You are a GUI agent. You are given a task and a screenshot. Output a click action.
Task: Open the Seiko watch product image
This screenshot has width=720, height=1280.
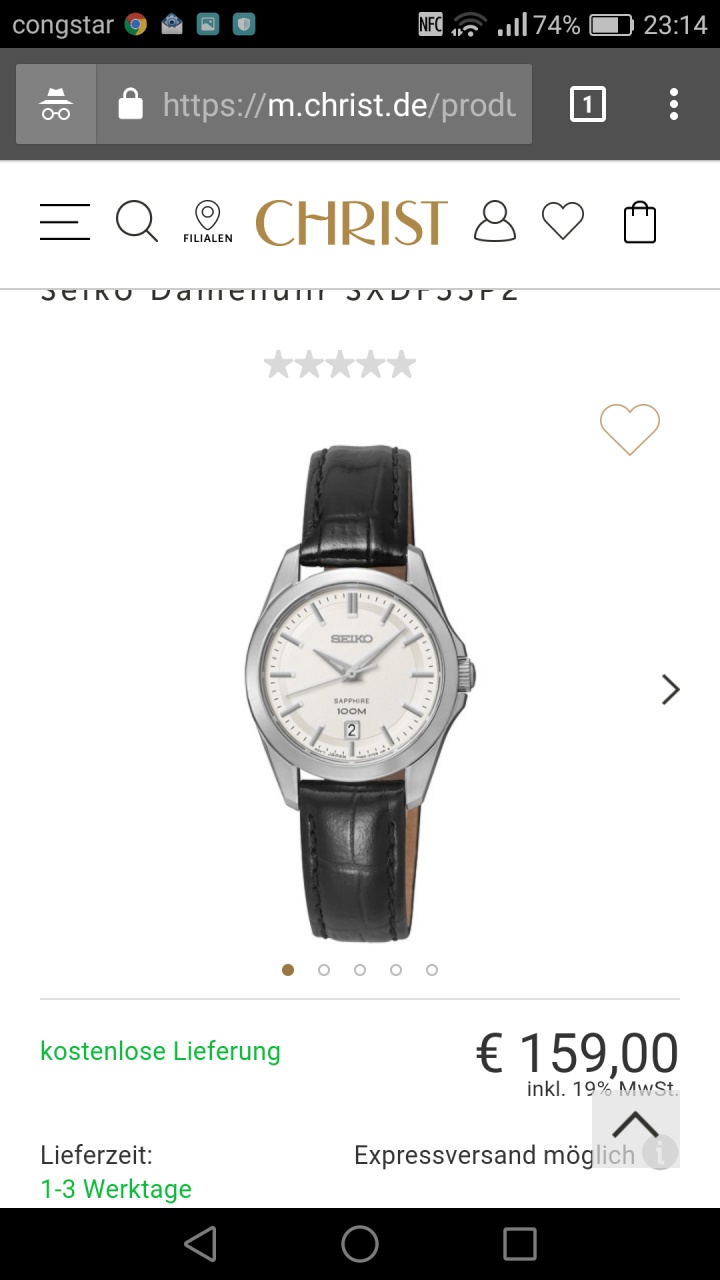[360, 690]
